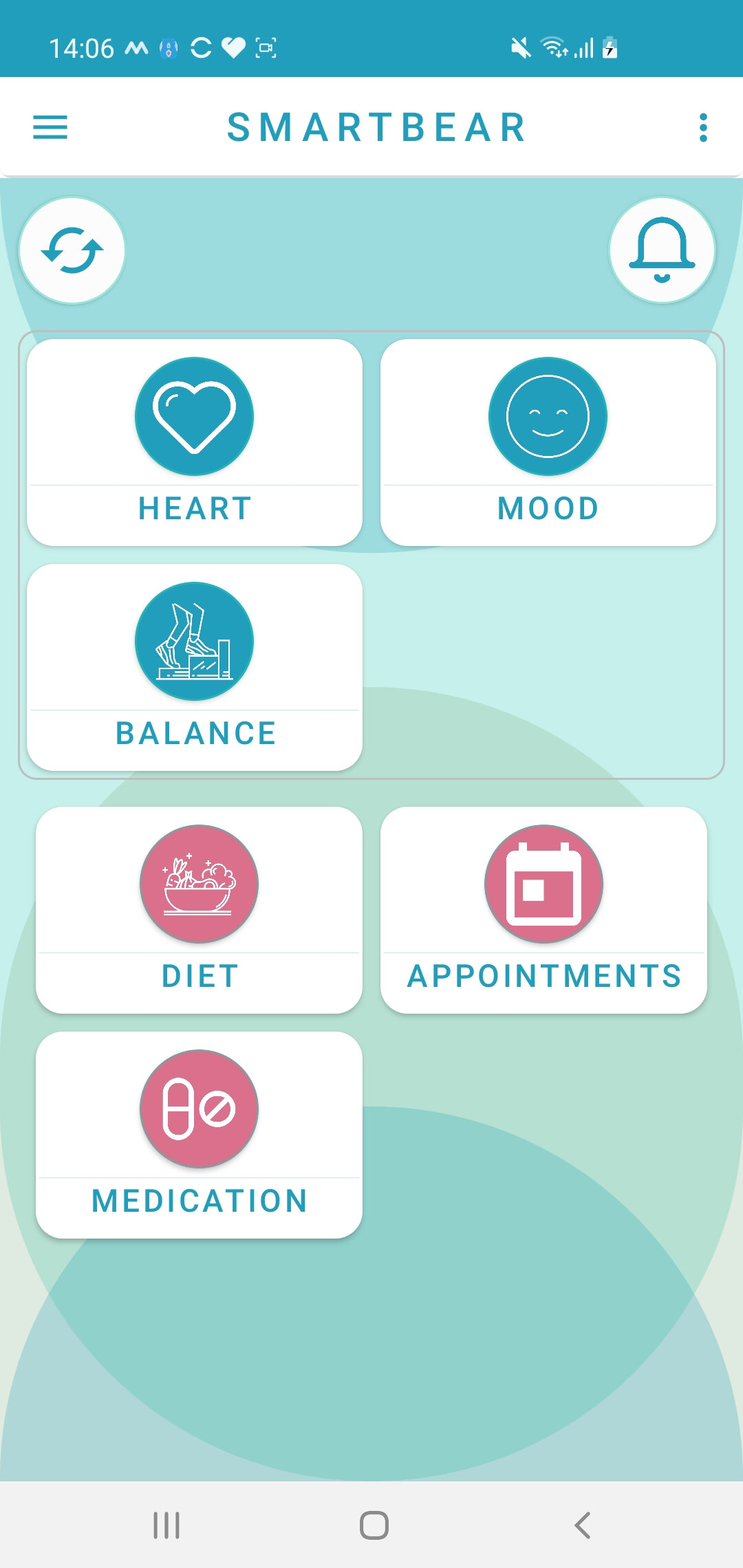Open the hamburger navigation drawer
Screen dimensions: 743x1568
pyautogui.click(x=50, y=127)
